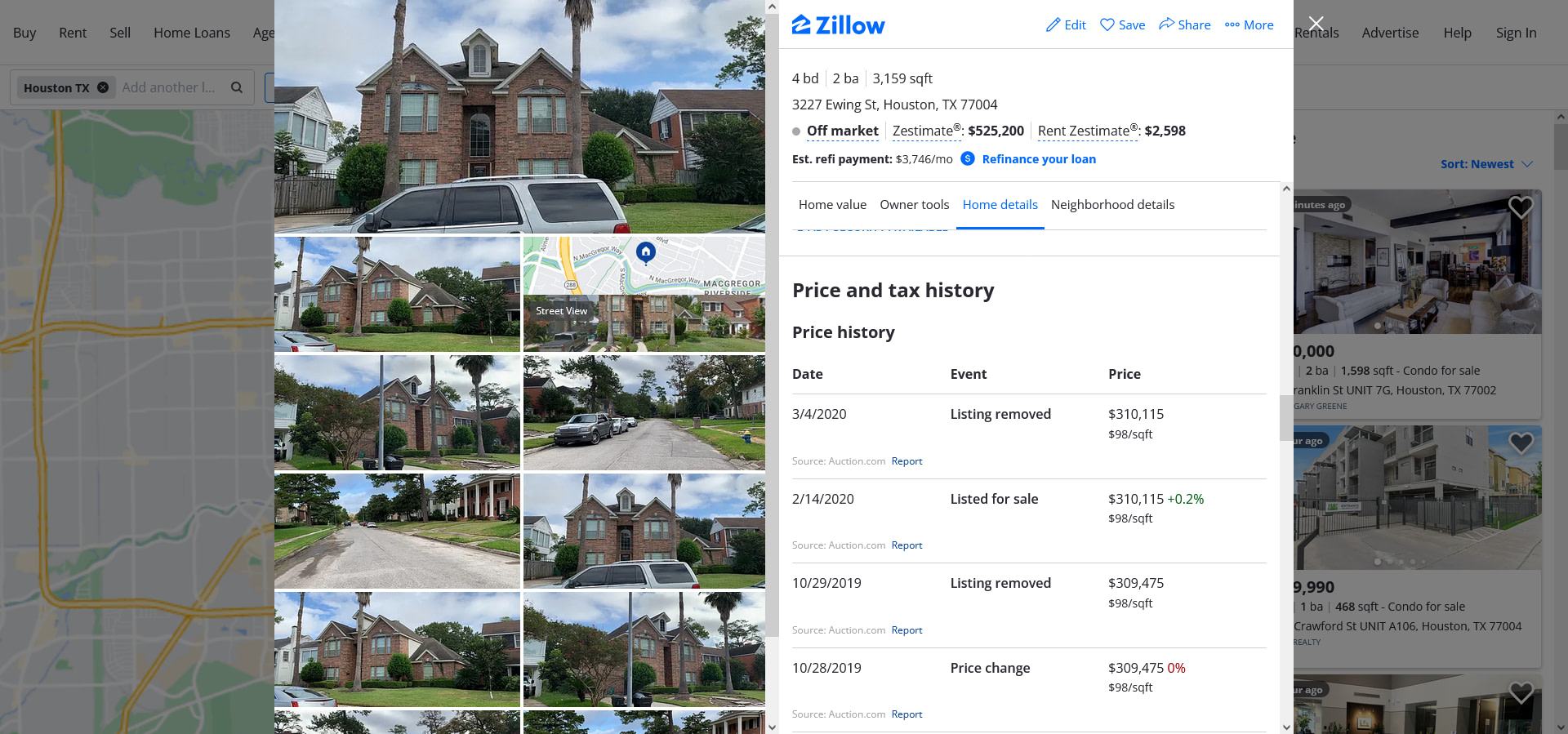Report the 2/14/2020 Listed for sale entry
1568x734 pixels.
906,545
